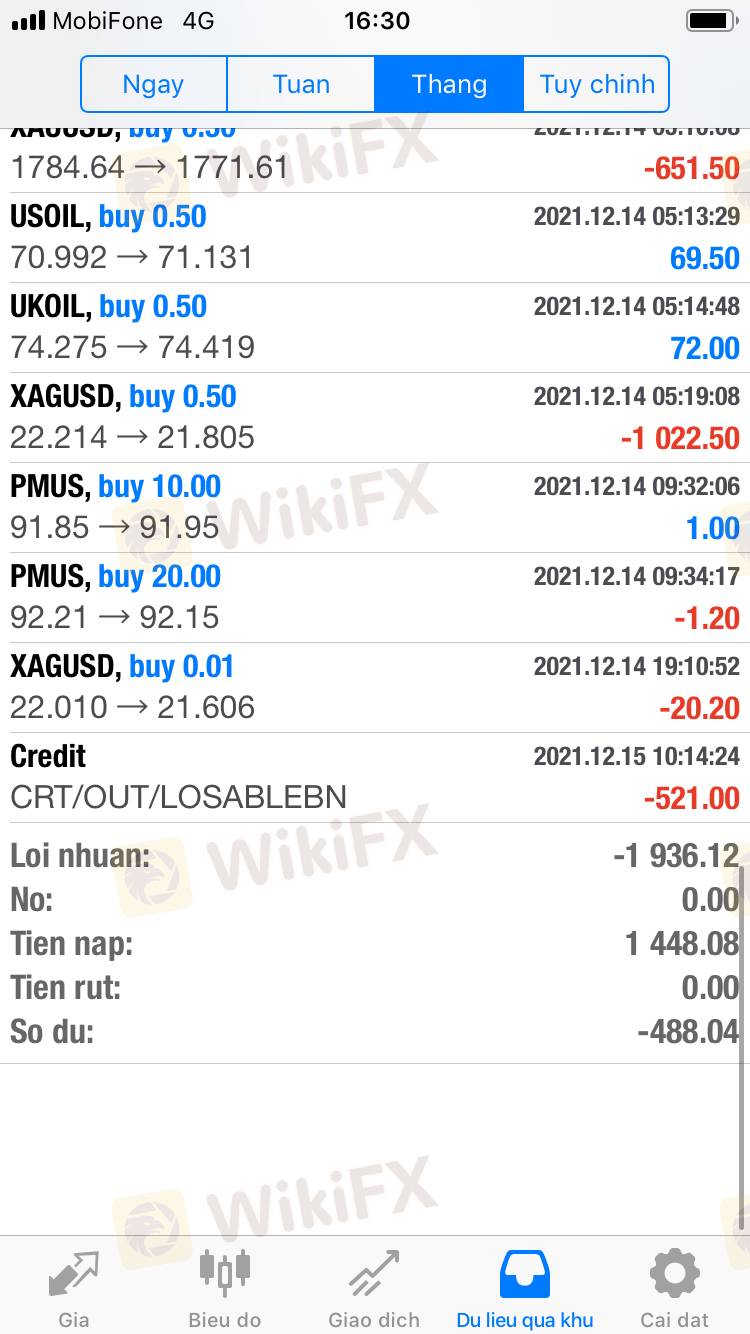This screenshot has height=1334, width=750.
Task: Choose the Thang period filter
Action: point(449,84)
